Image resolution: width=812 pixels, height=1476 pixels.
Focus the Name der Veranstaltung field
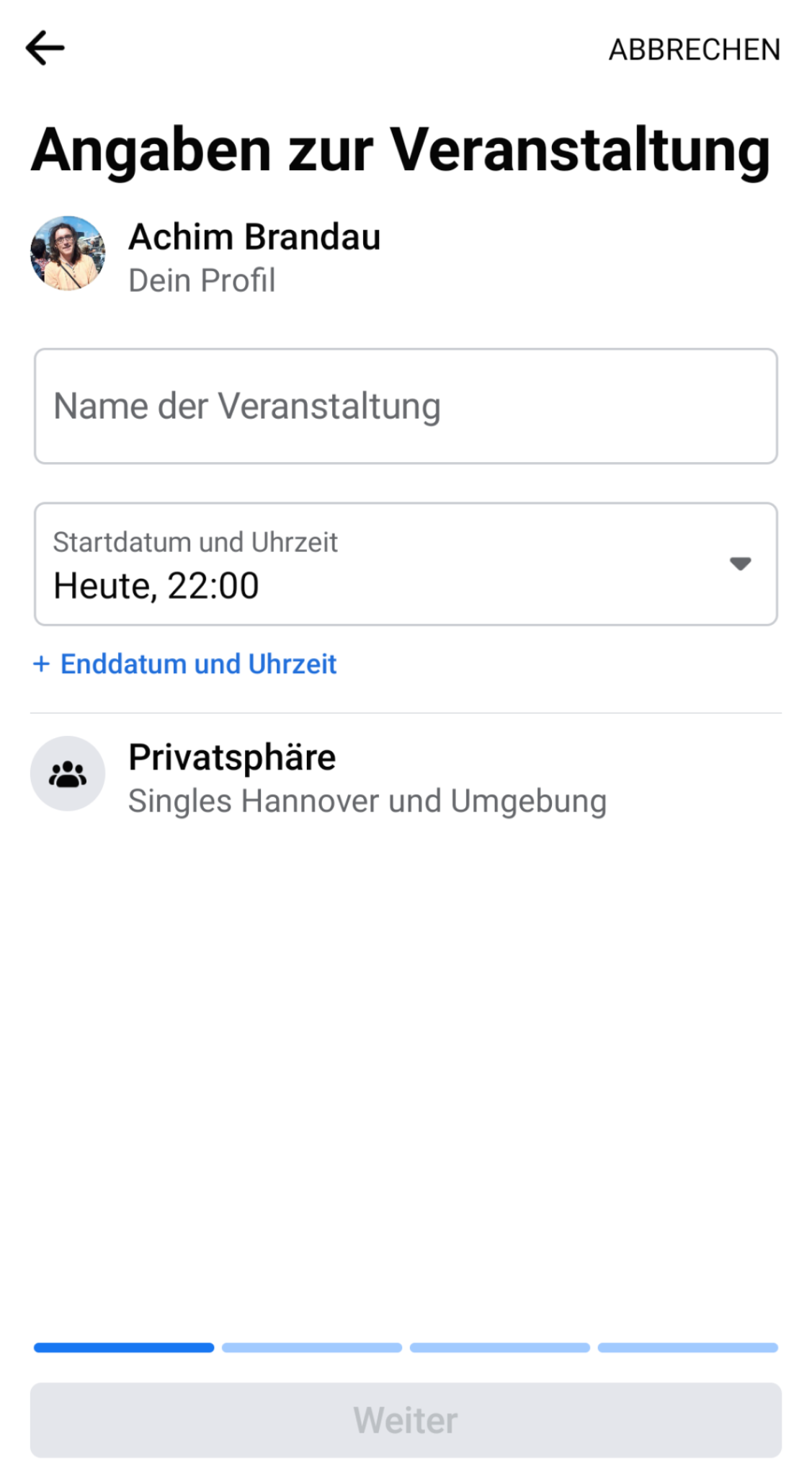[x=406, y=406]
